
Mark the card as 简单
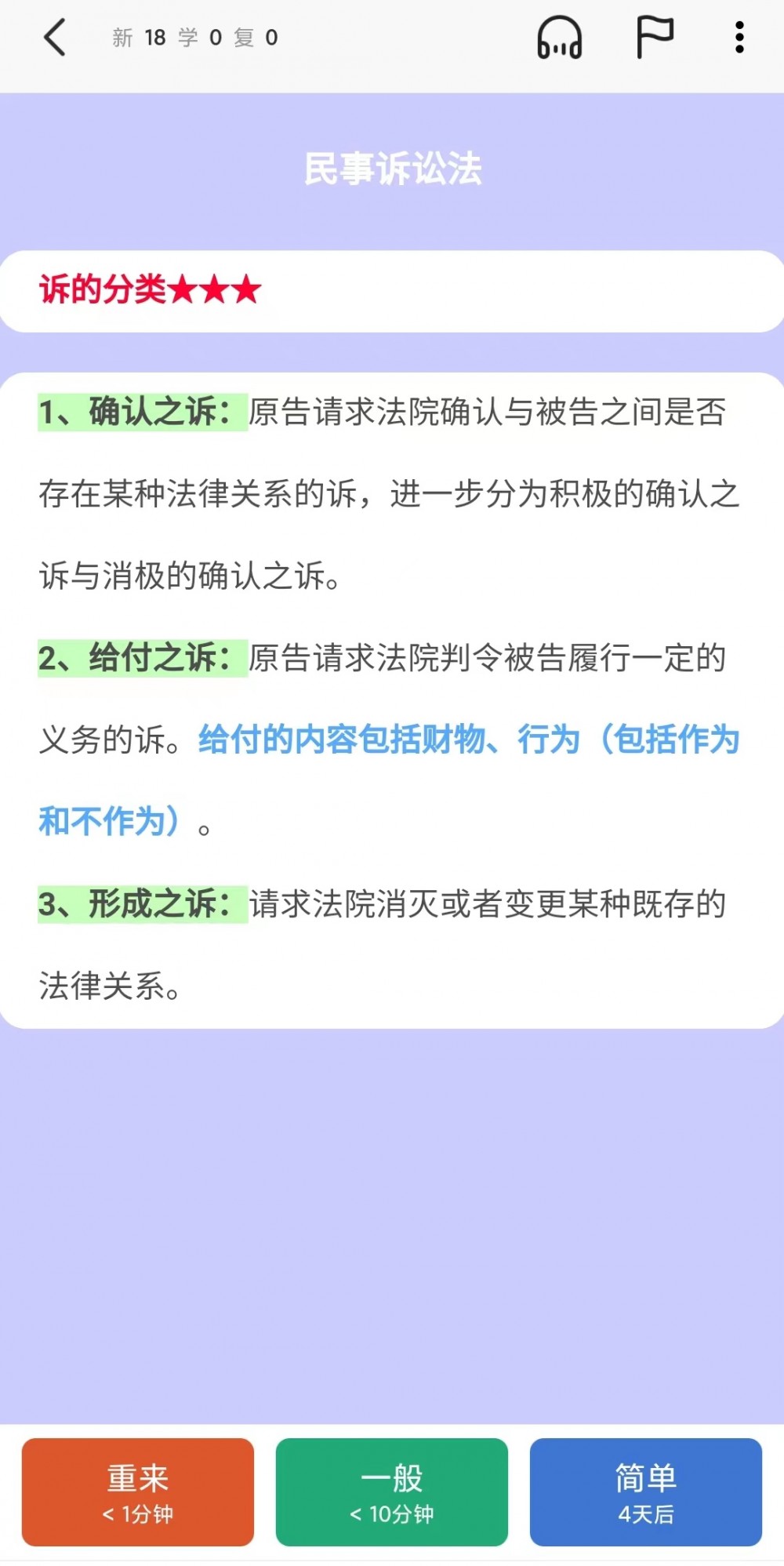(646, 1492)
